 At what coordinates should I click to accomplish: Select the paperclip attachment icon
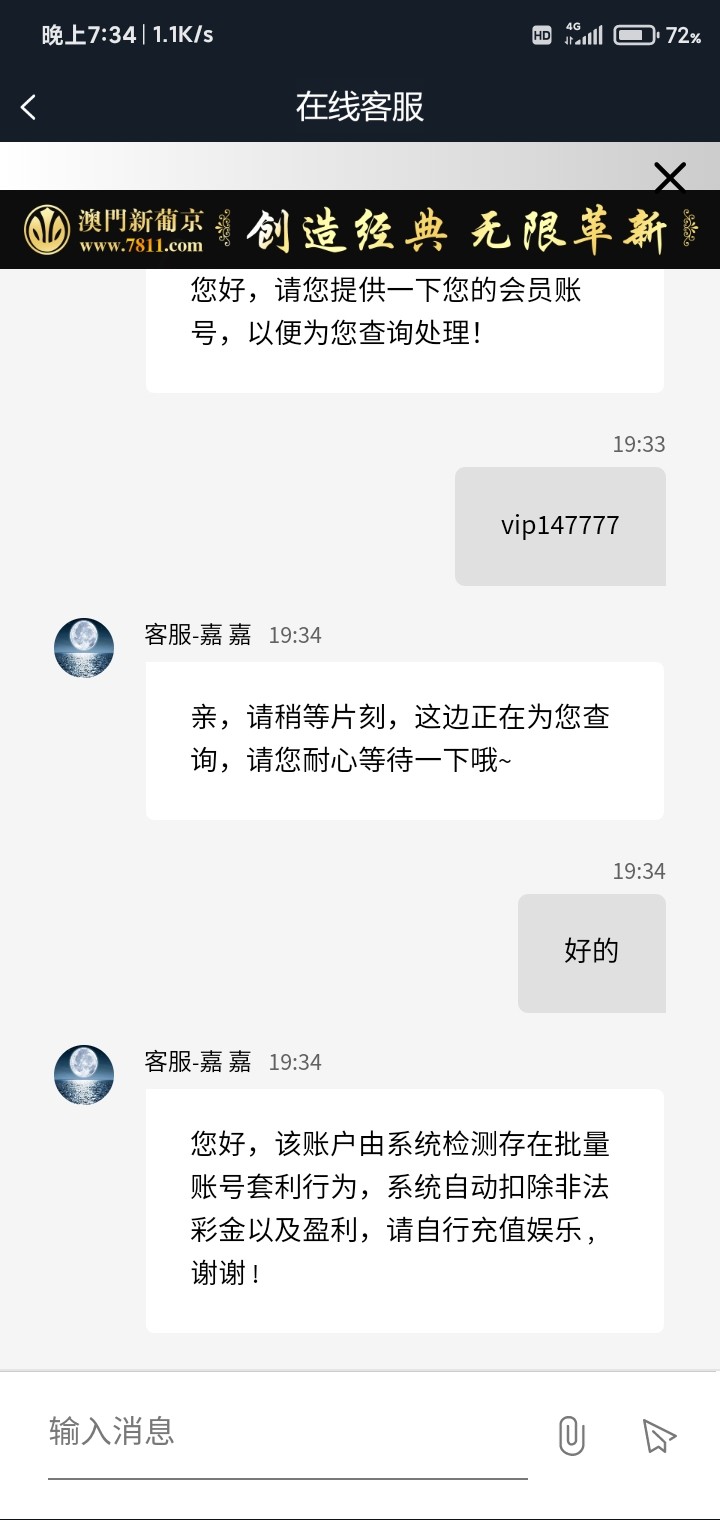(x=570, y=1435)
